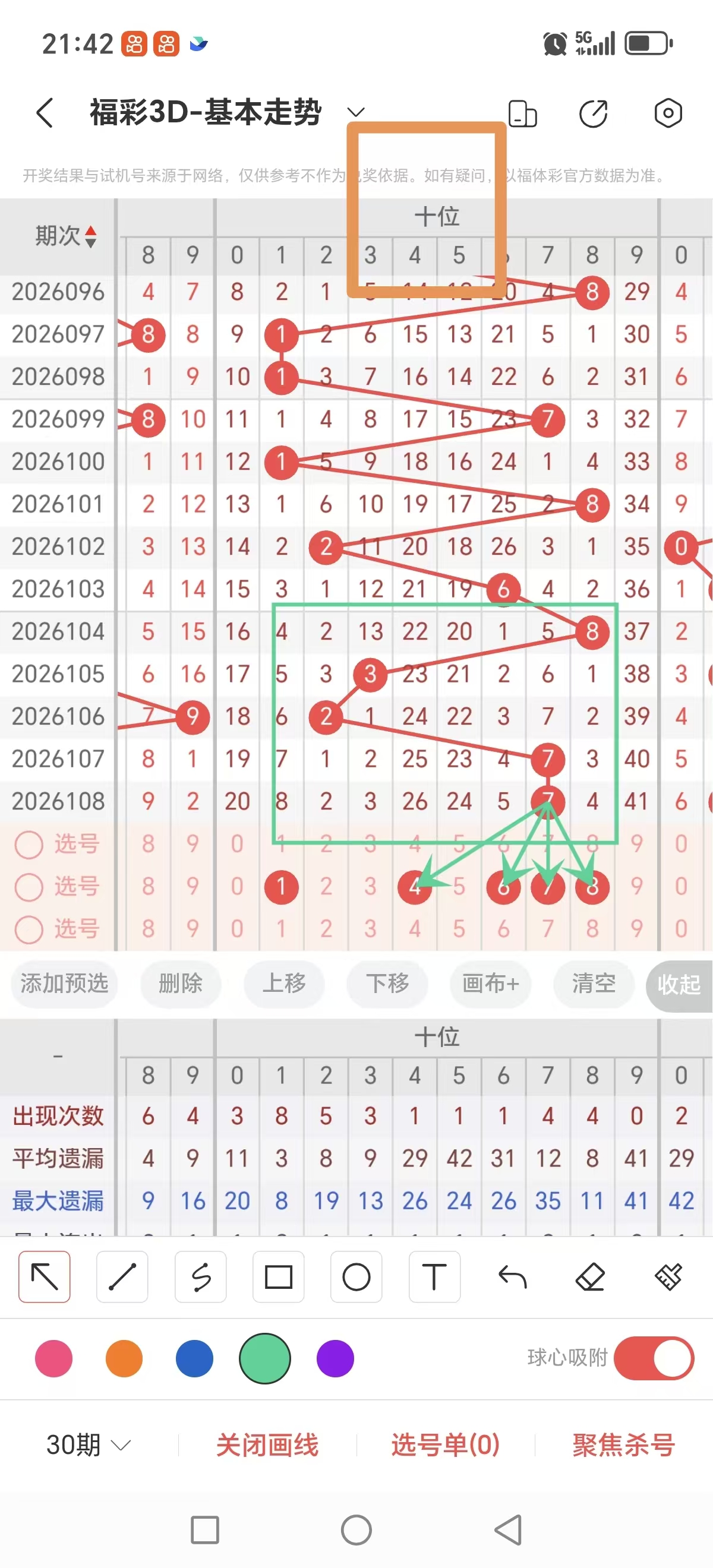Screen dimensions: 713x1568
Task: Select the eraser tool
Action: pos(590,1276)
